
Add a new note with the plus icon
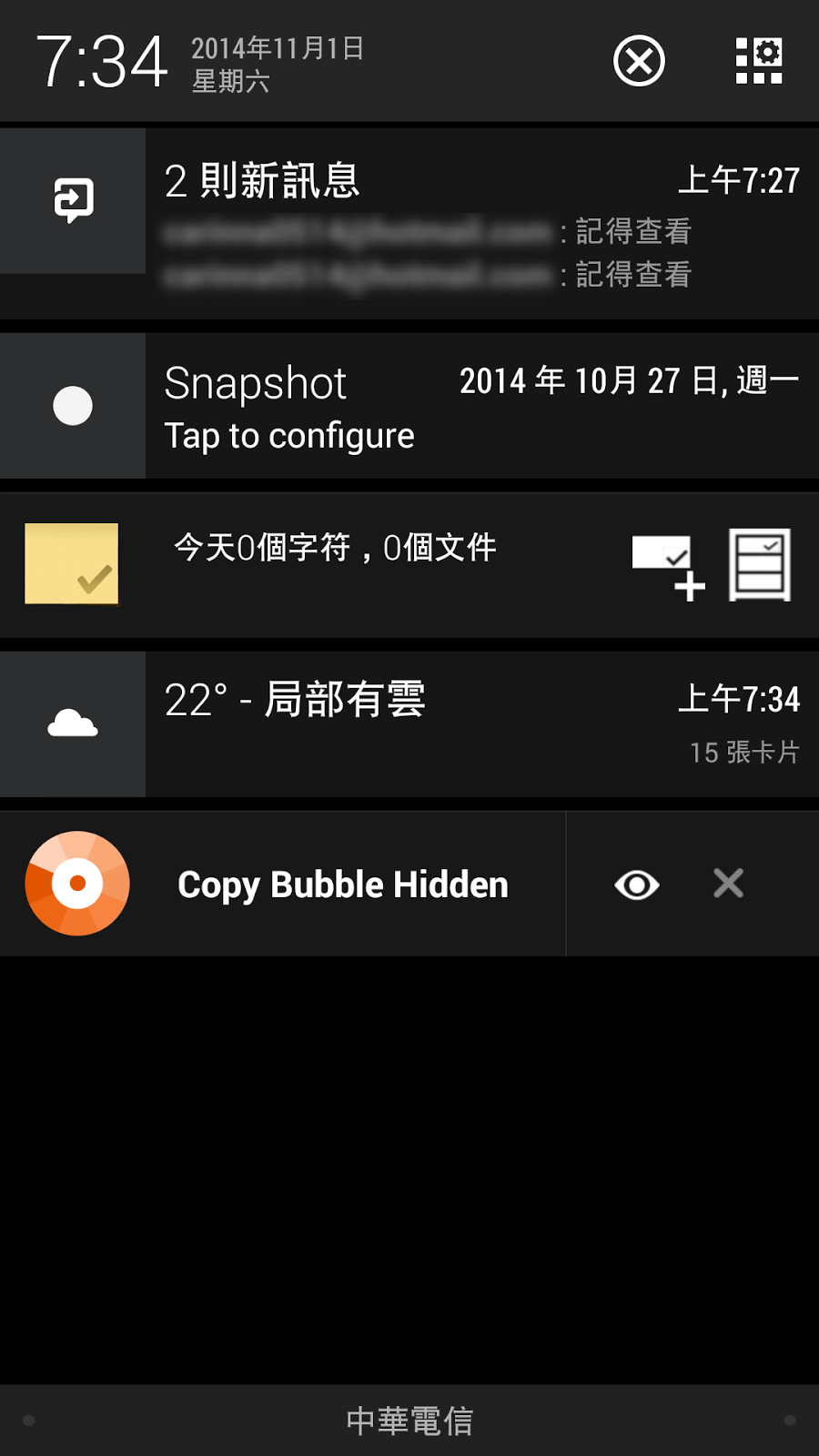point(669,566)
